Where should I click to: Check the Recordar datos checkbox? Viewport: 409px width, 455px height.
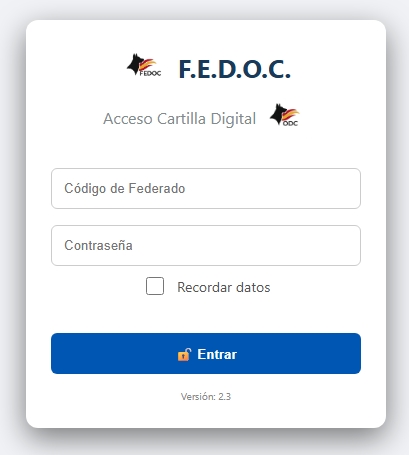click(155, 286)
